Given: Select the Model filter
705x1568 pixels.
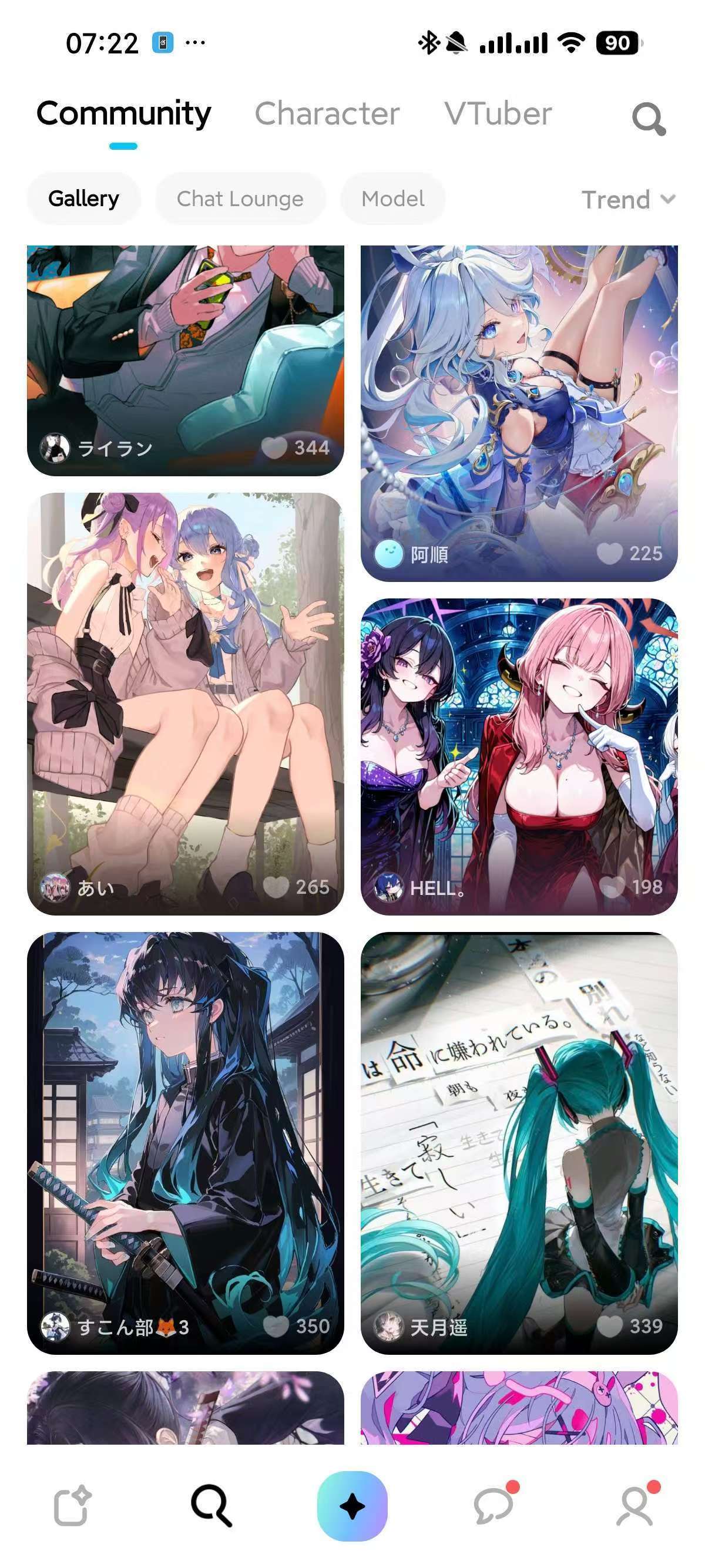Looking at the screenshot, I should click(x=392, y=198).
